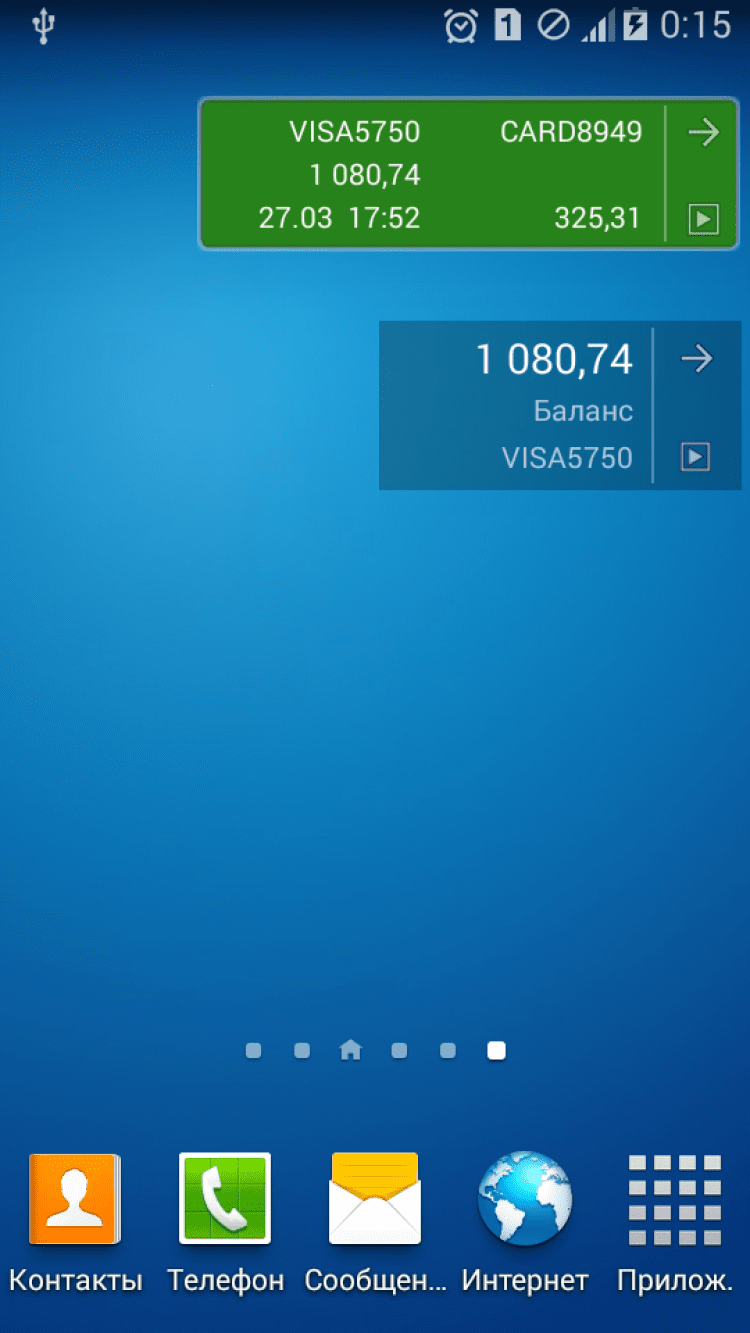Image resolution: width=750 pixels, height=1333 pixels.
Task: Tap the play icon on the Баланс widget
Action: click(696, 457)
